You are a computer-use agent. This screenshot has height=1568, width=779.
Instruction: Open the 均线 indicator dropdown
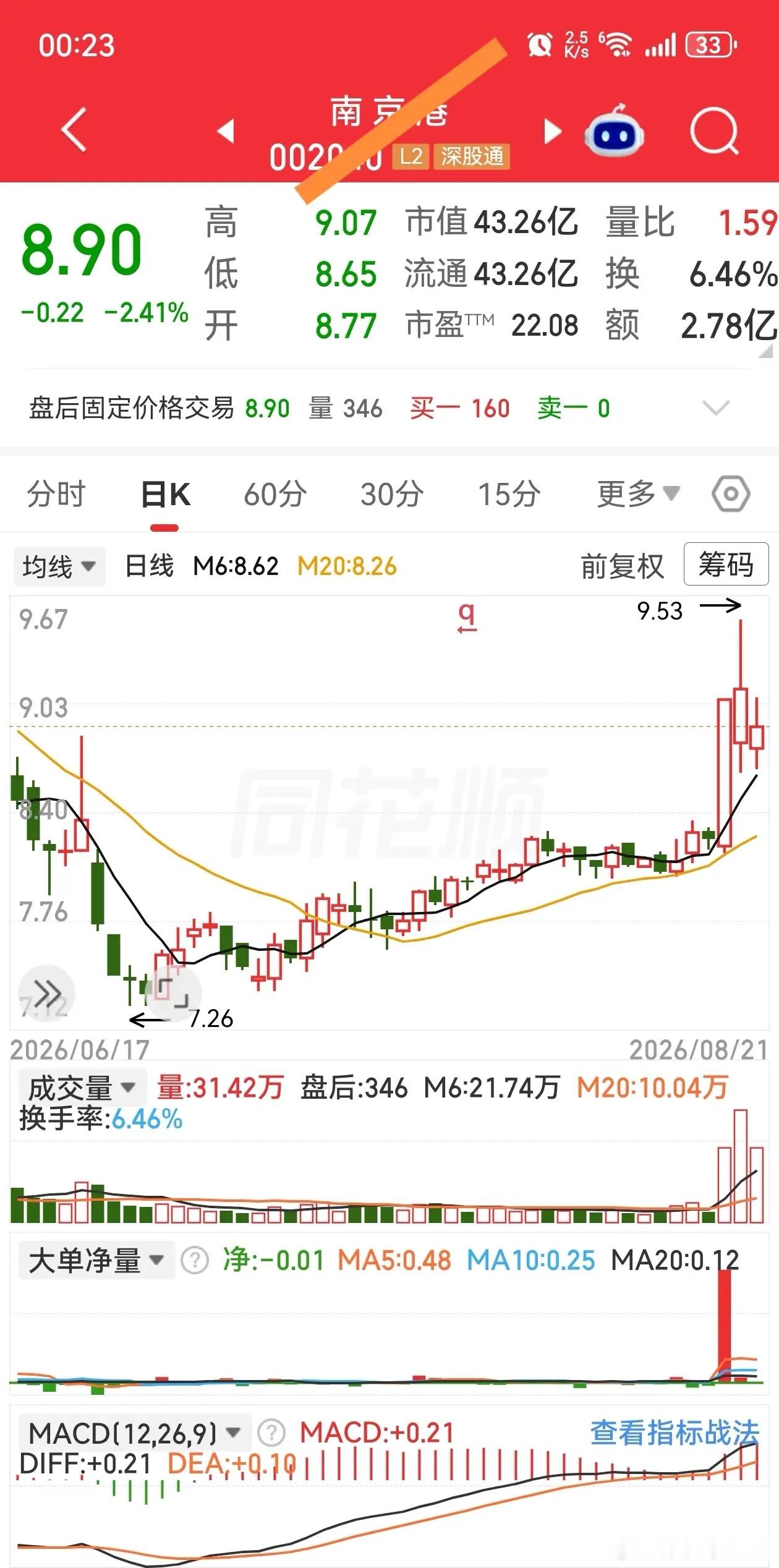click(x=59, y=566)
